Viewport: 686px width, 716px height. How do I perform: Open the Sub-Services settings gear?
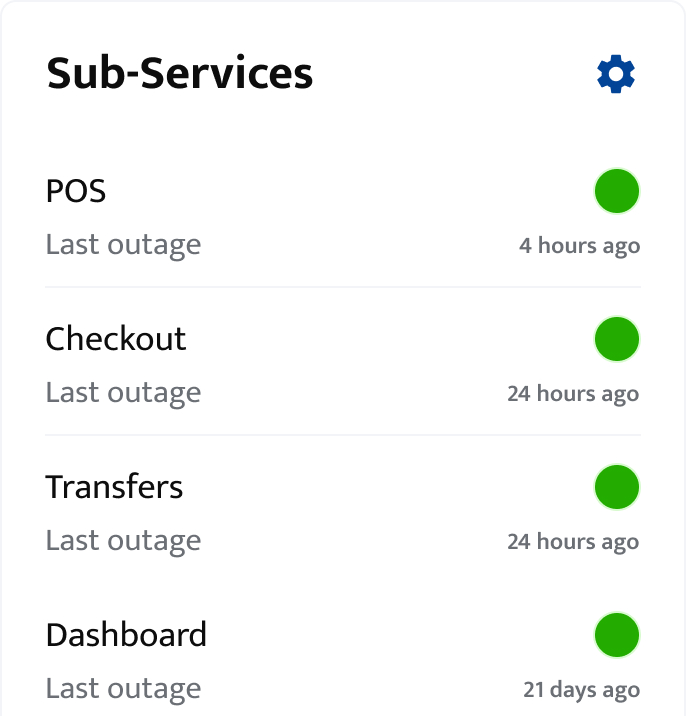tap(616, 75)
